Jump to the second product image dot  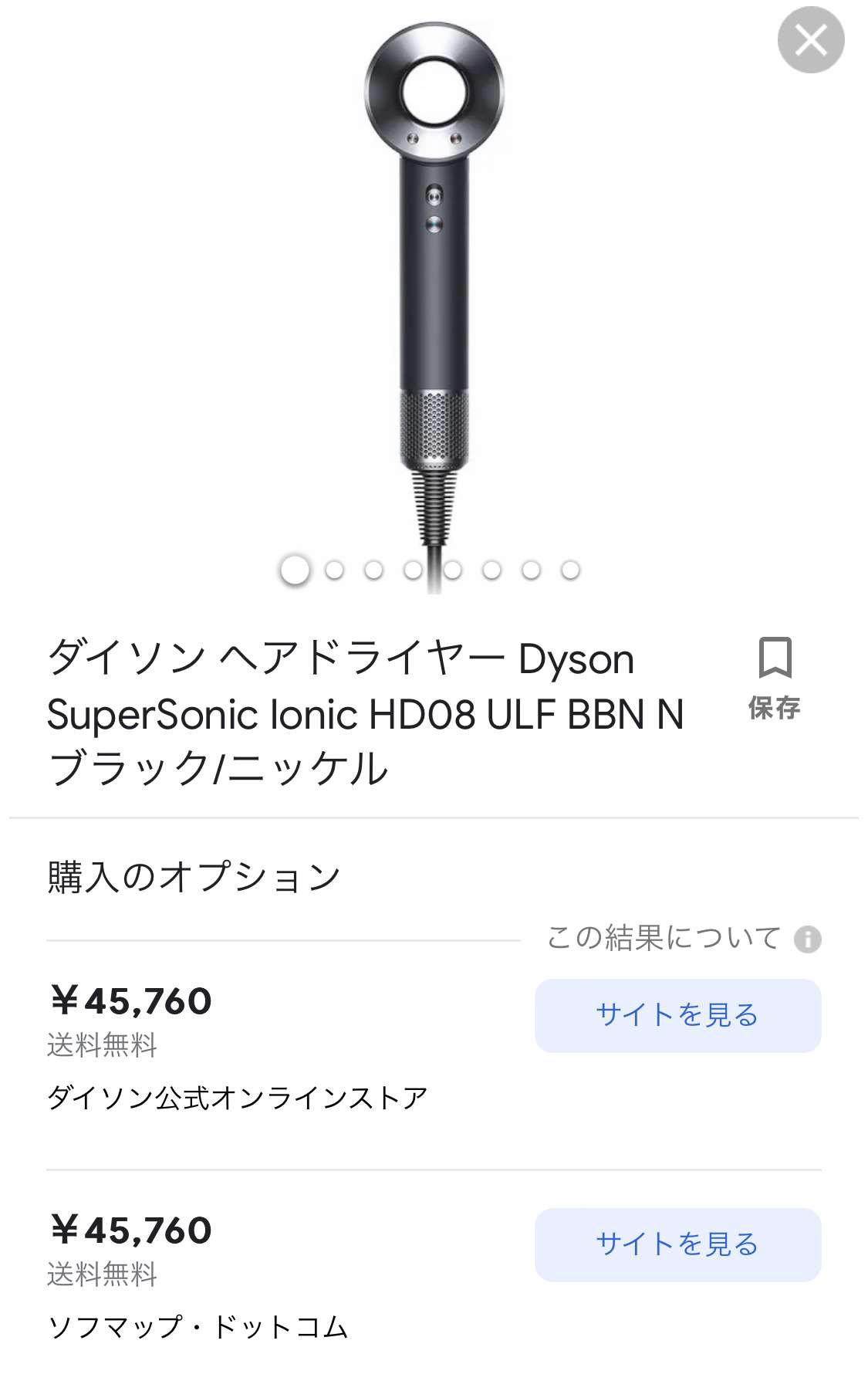tap(334, 570)
